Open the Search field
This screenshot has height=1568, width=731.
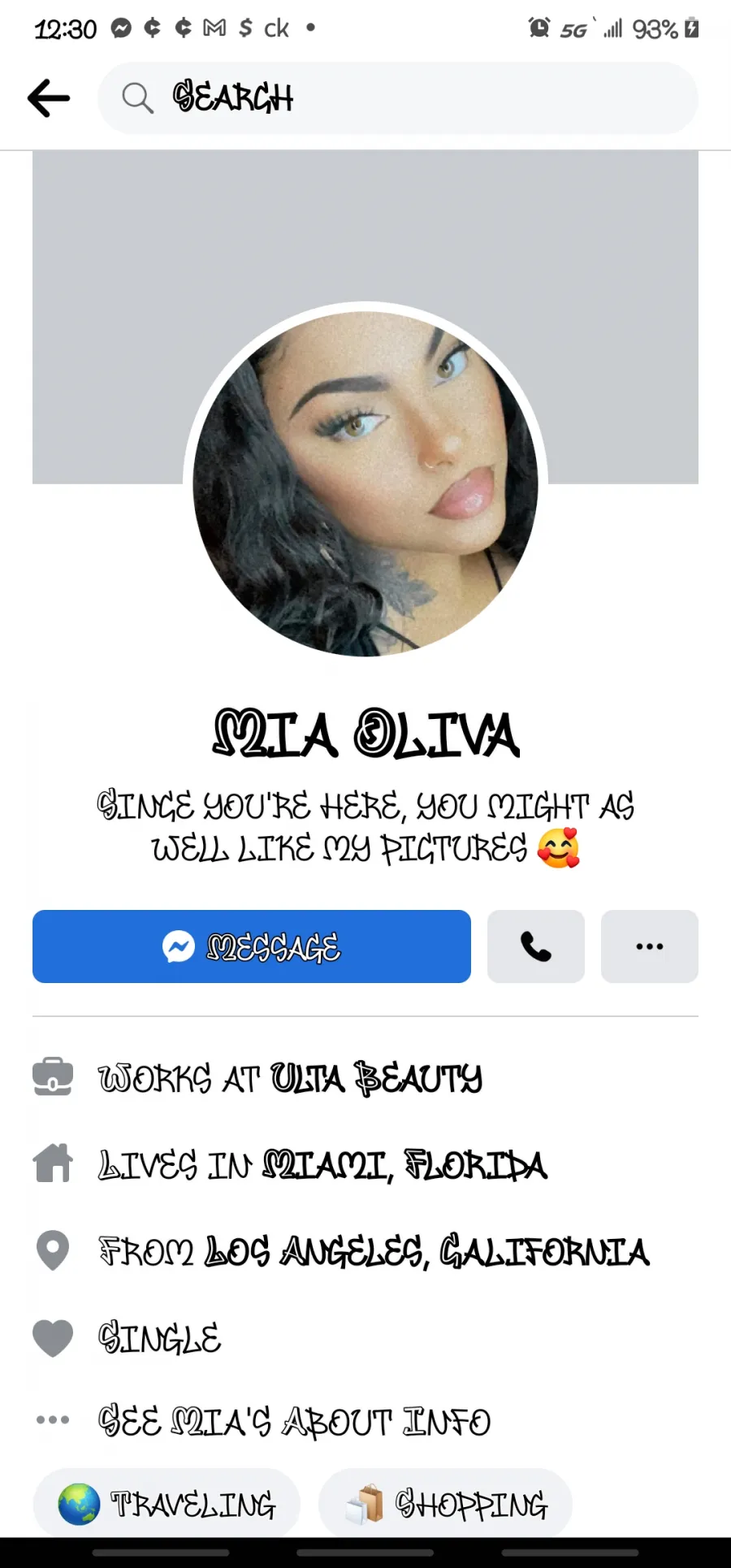pyautogui.click(x=398, y=98)
